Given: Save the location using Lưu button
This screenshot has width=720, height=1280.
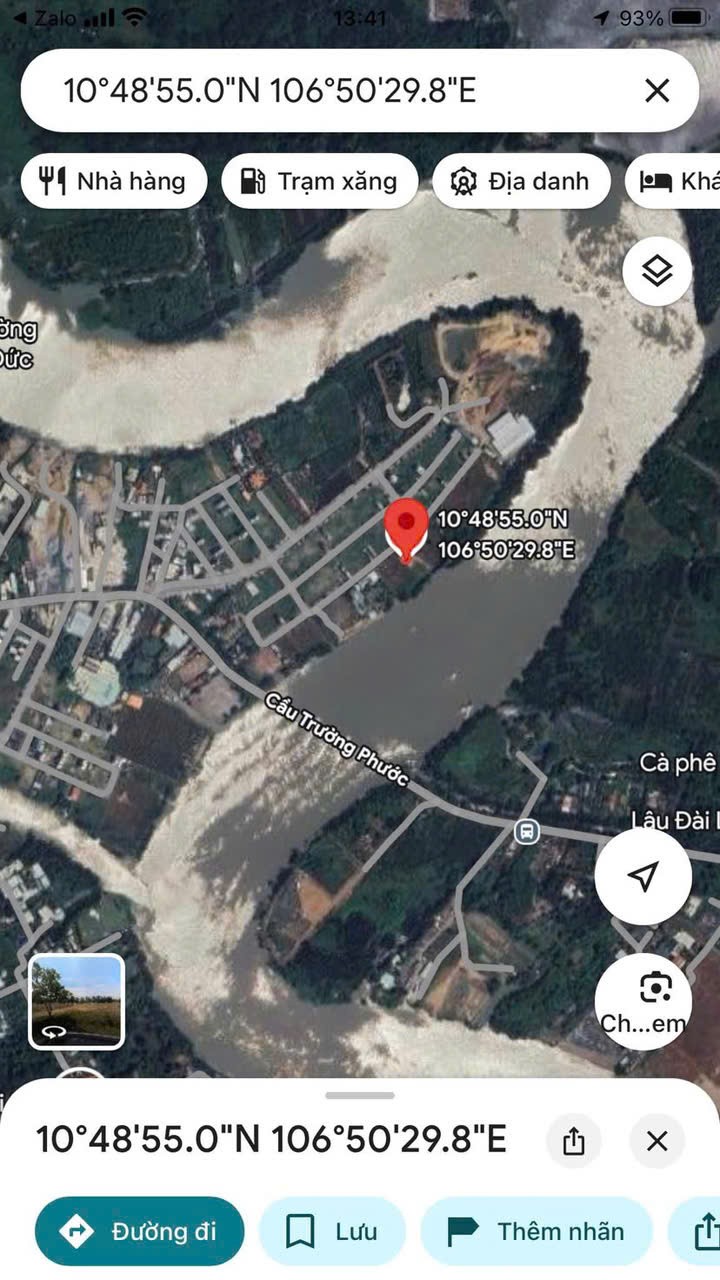Looking at the screenshot, I should pos(332,1232).
